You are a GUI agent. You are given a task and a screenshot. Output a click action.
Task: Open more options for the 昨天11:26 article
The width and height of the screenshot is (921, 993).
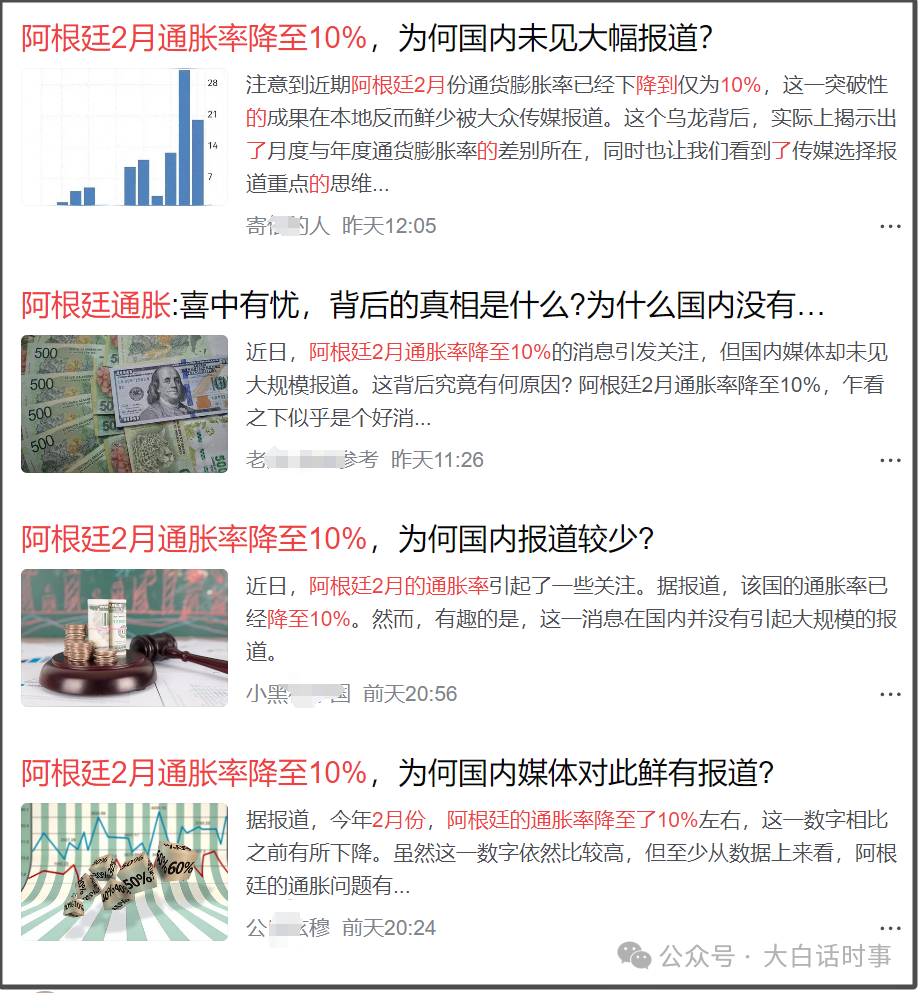pyautogui.click(x=890, y=461)
